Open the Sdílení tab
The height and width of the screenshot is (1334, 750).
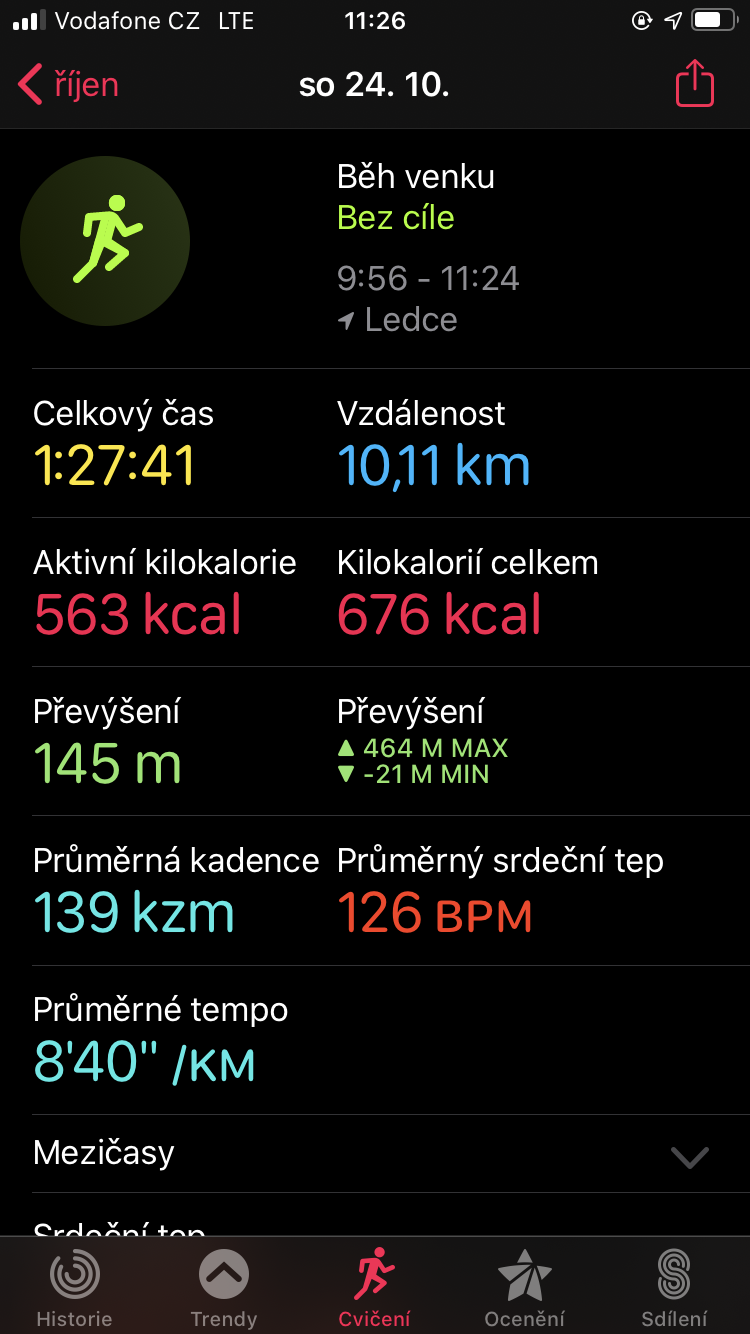(675, 1288)
